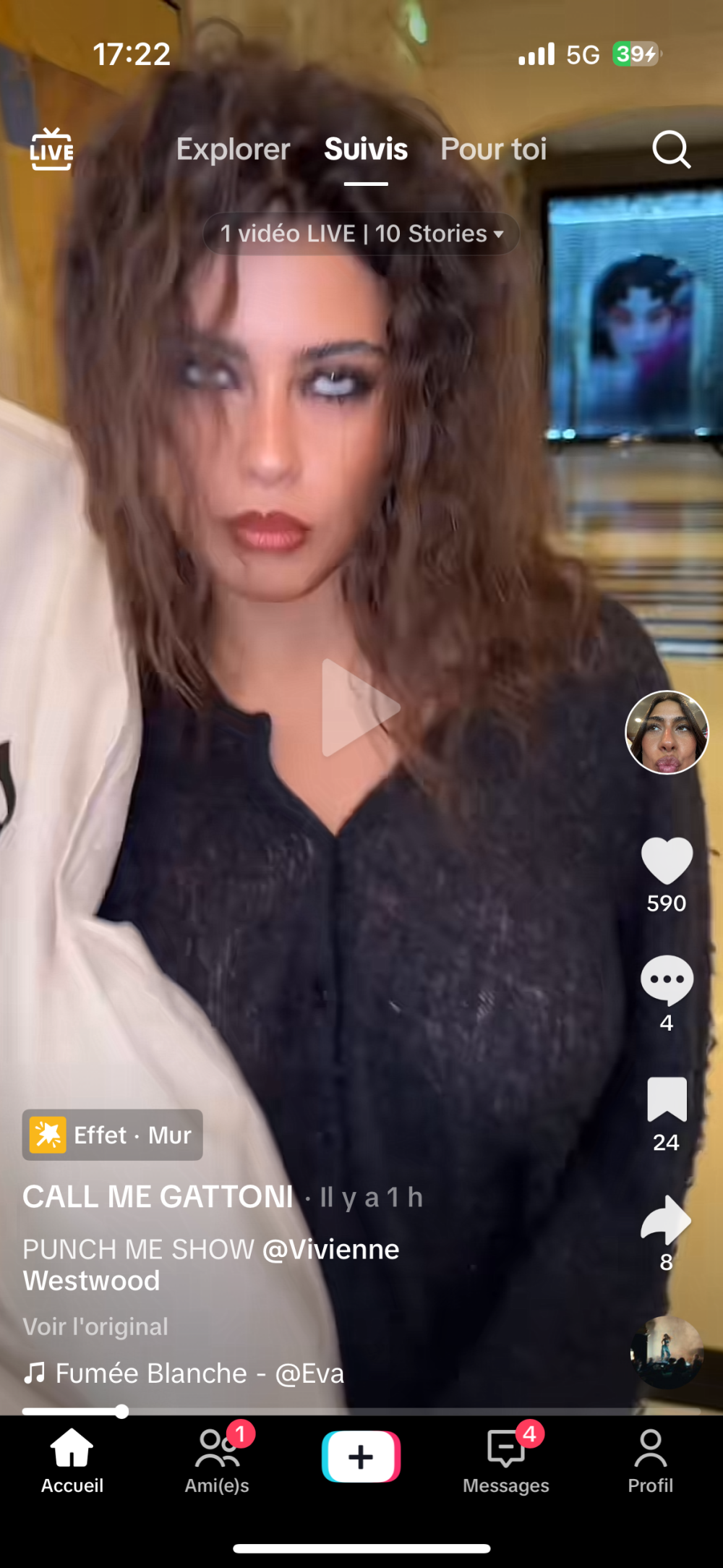Open the creator's profile picture
Screen dimensions: 723x1568
click(x=667, y=732)
